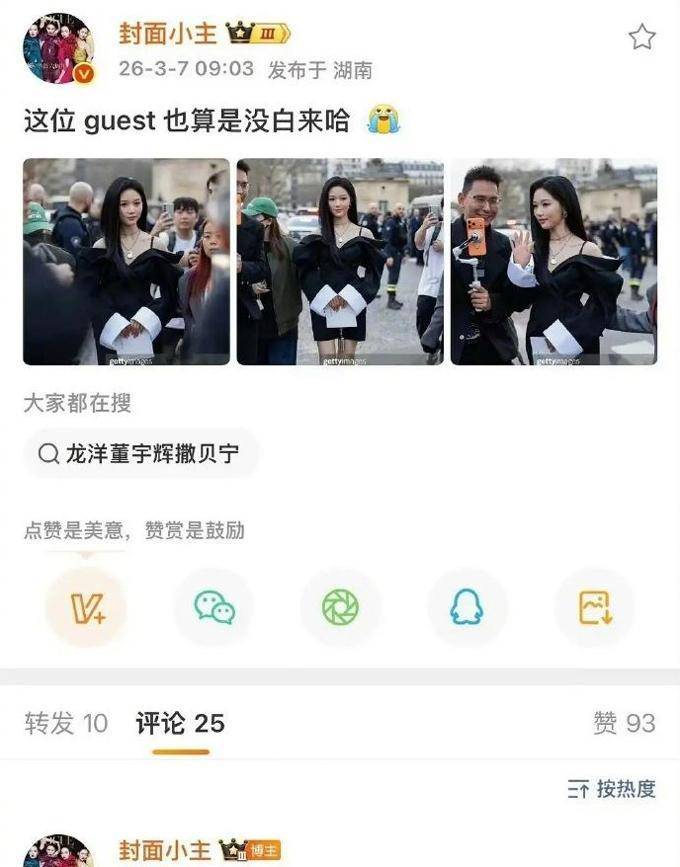680x867 pixels.
Task: Share to WeChat Moments via the green shutter icon
Action: [340, 608]
